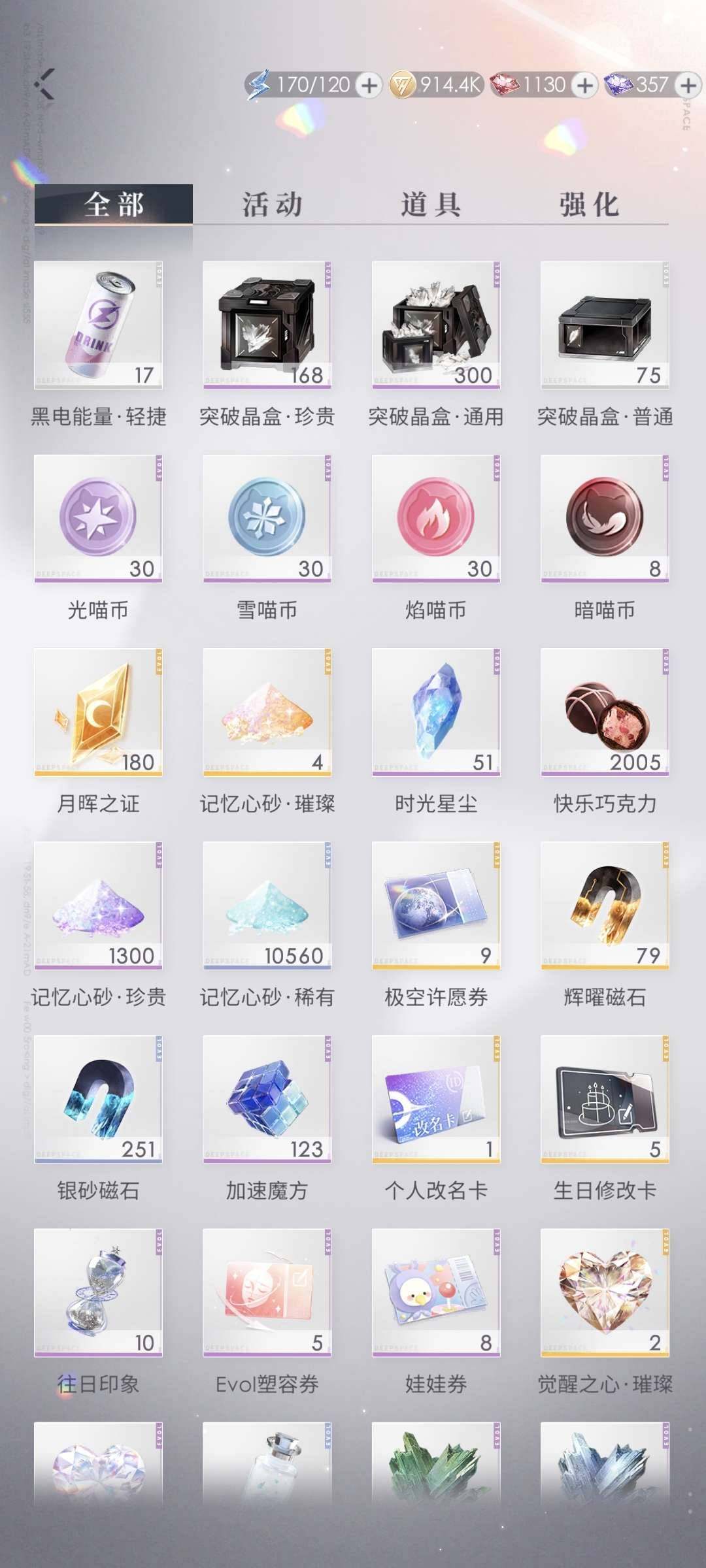
Task: View the 光喵币 item details
Action: point(98,518)
